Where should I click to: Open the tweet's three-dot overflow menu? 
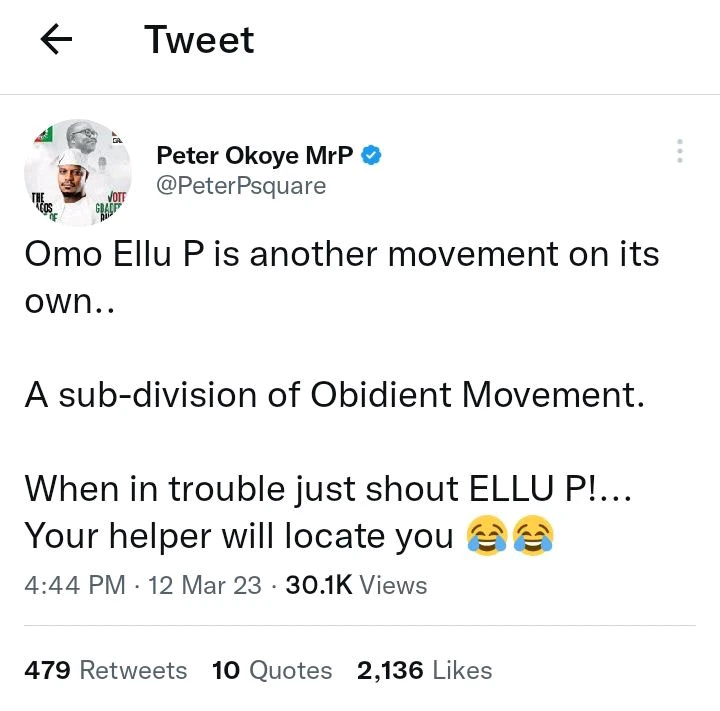click(x=680, y=152)
